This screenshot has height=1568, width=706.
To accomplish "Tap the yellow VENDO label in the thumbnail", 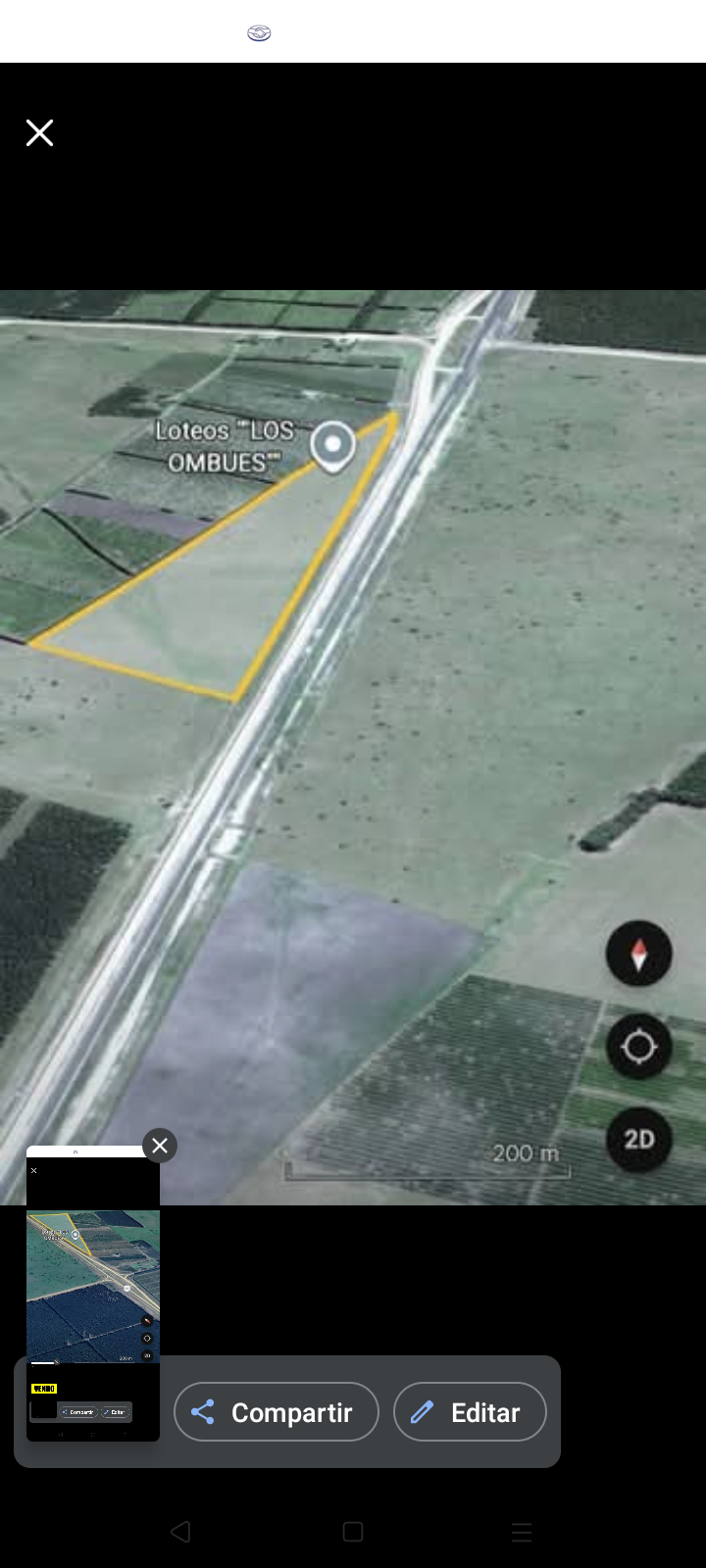I will 44,1389.
